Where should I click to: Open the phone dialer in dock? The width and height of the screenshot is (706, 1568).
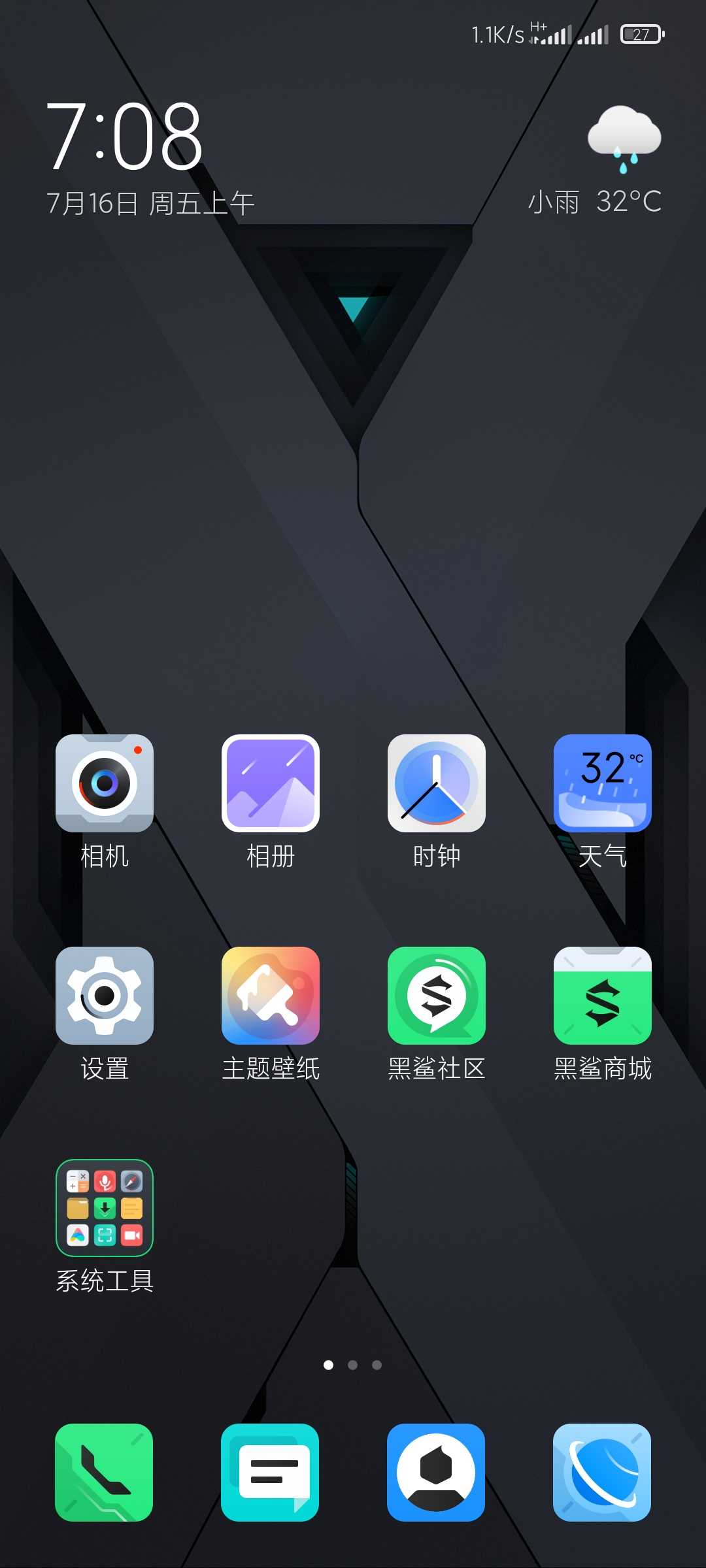coord(104,1472)
